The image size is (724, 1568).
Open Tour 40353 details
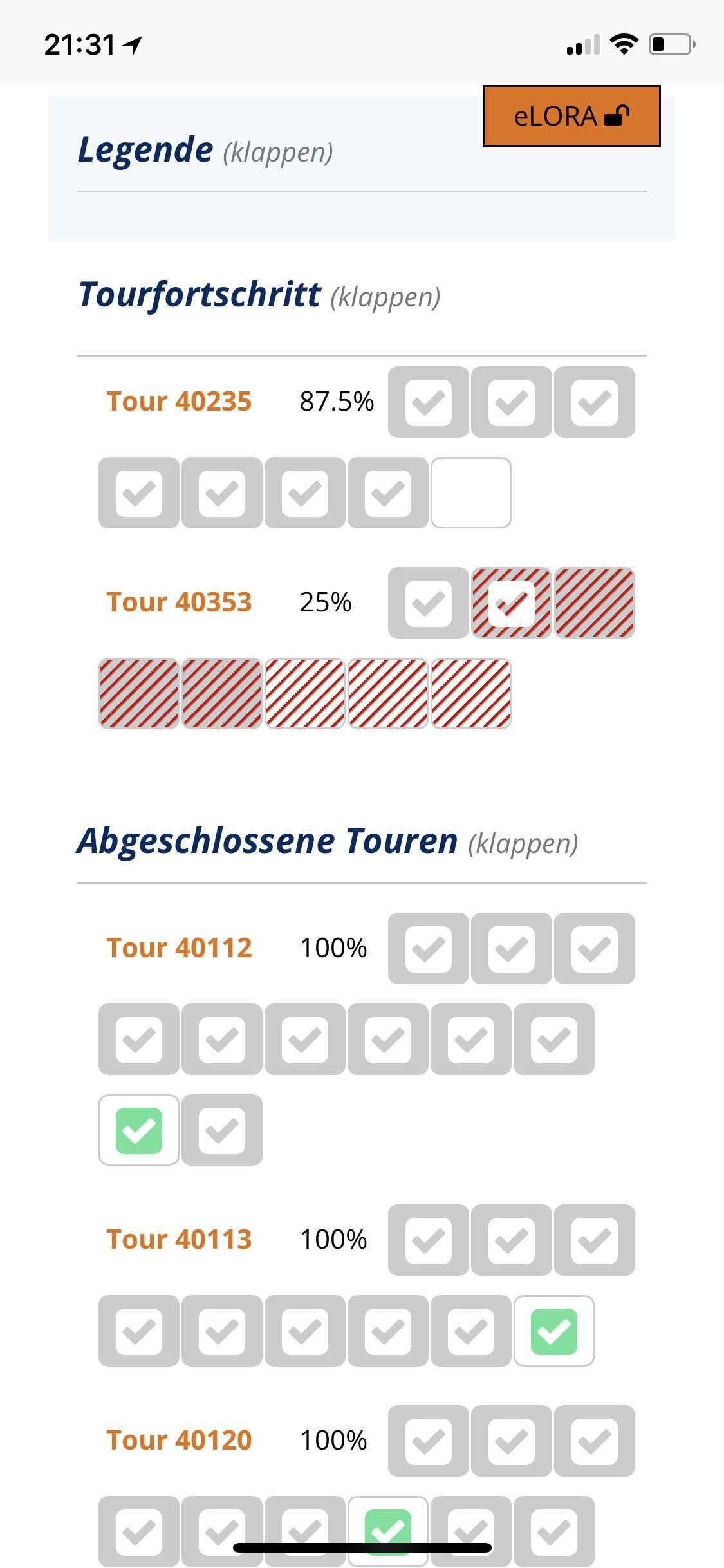(x=179, y=602)
